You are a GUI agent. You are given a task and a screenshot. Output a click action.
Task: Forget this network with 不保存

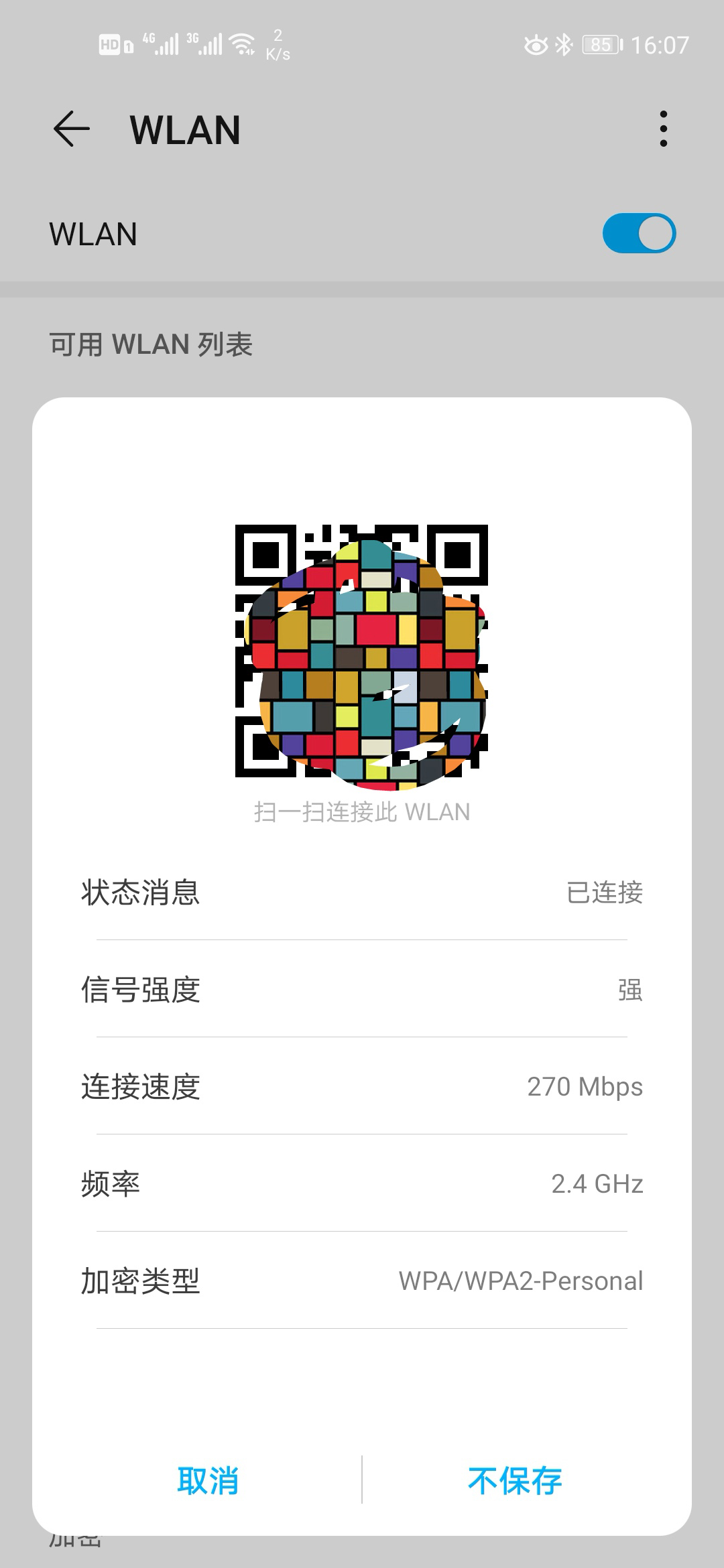pyautogui.click(x=515, y=1480)
